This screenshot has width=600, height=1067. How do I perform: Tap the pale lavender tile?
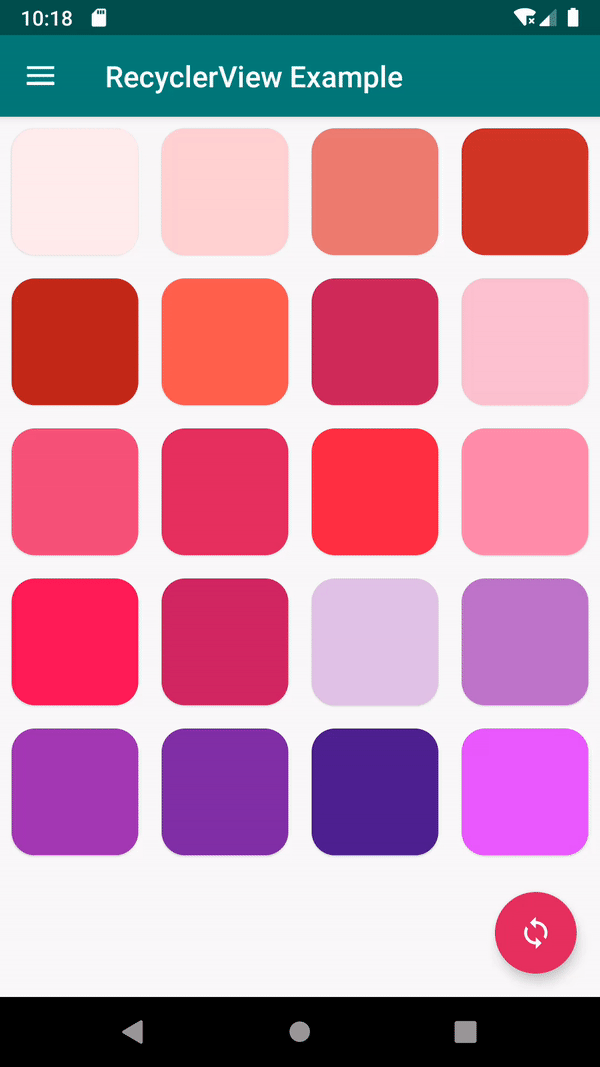click(375, 642)
